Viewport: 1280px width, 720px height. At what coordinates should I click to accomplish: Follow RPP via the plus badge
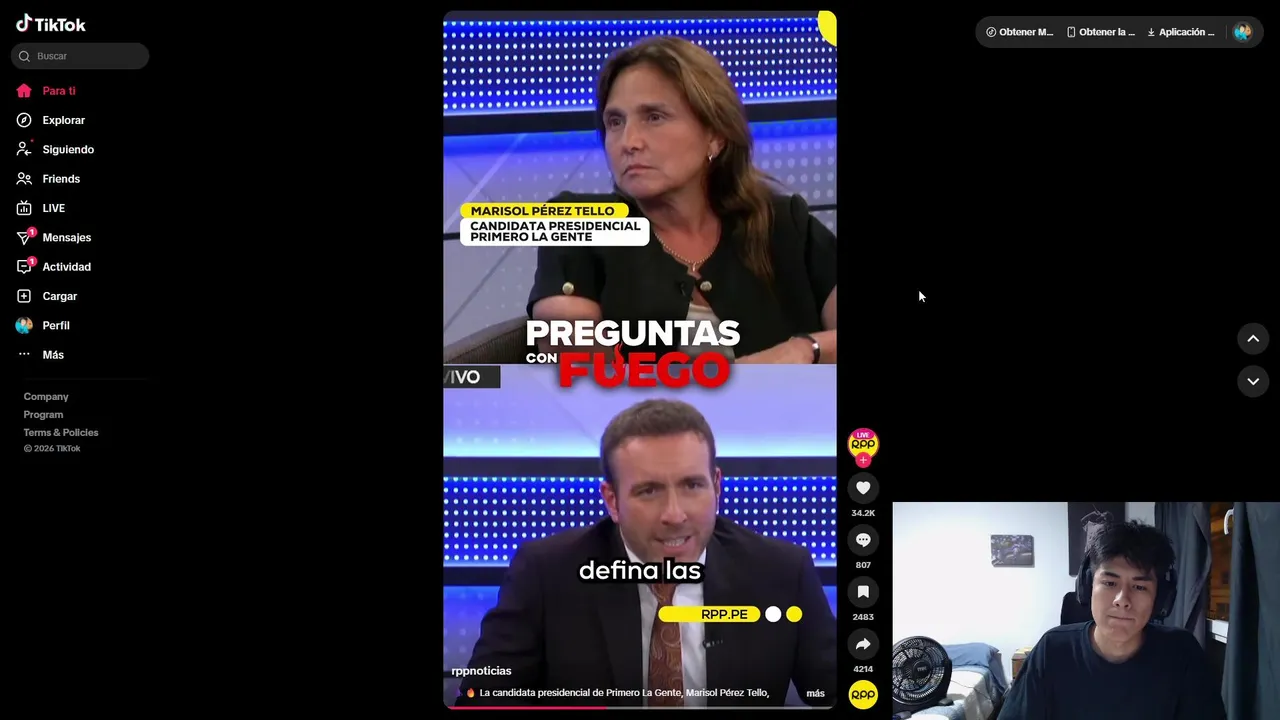tap(863, 461)
